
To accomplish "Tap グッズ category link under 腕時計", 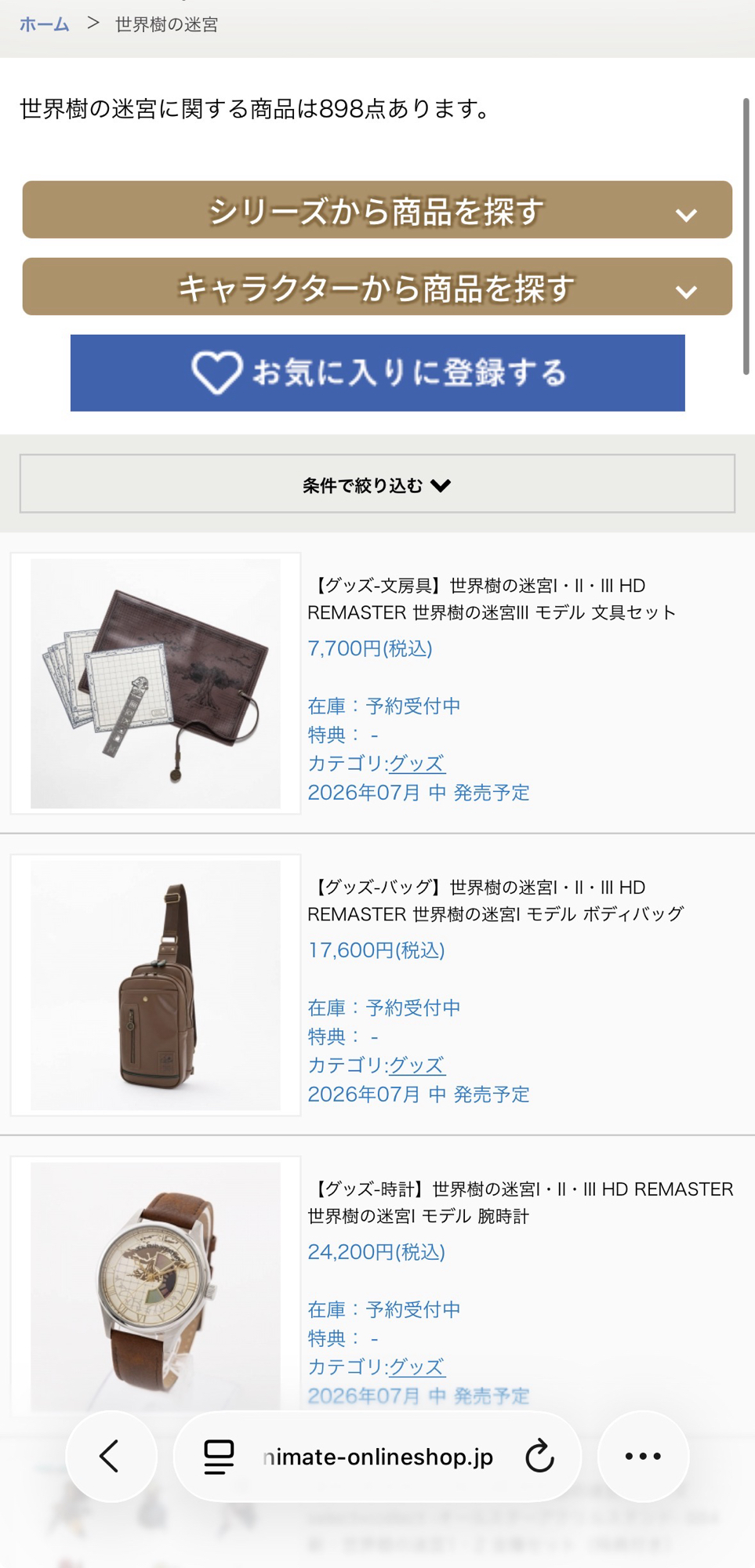I will (417, 1367).
